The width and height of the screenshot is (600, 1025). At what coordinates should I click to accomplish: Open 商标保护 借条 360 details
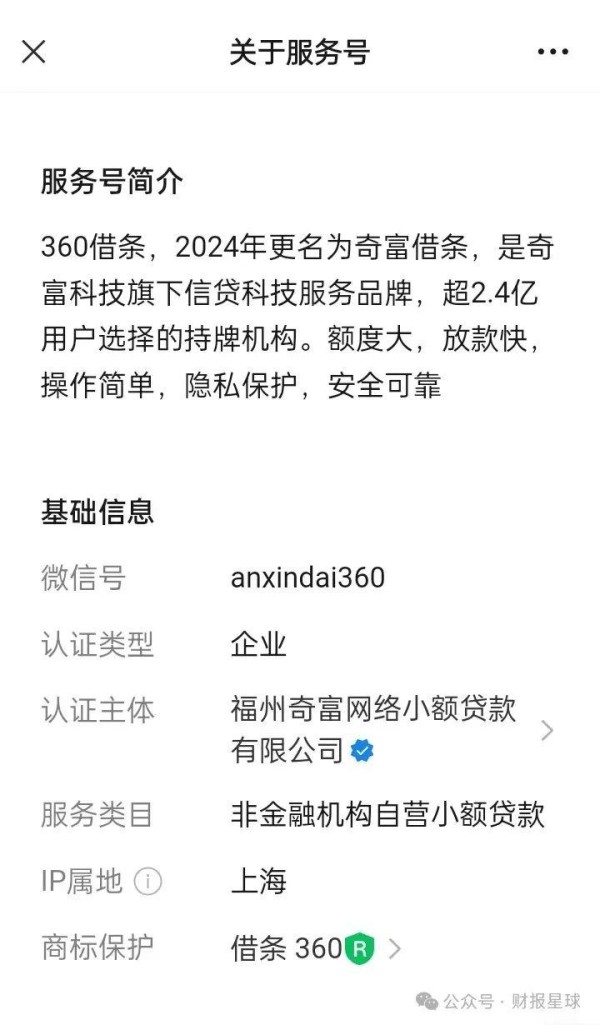click(x=300, y=948)
